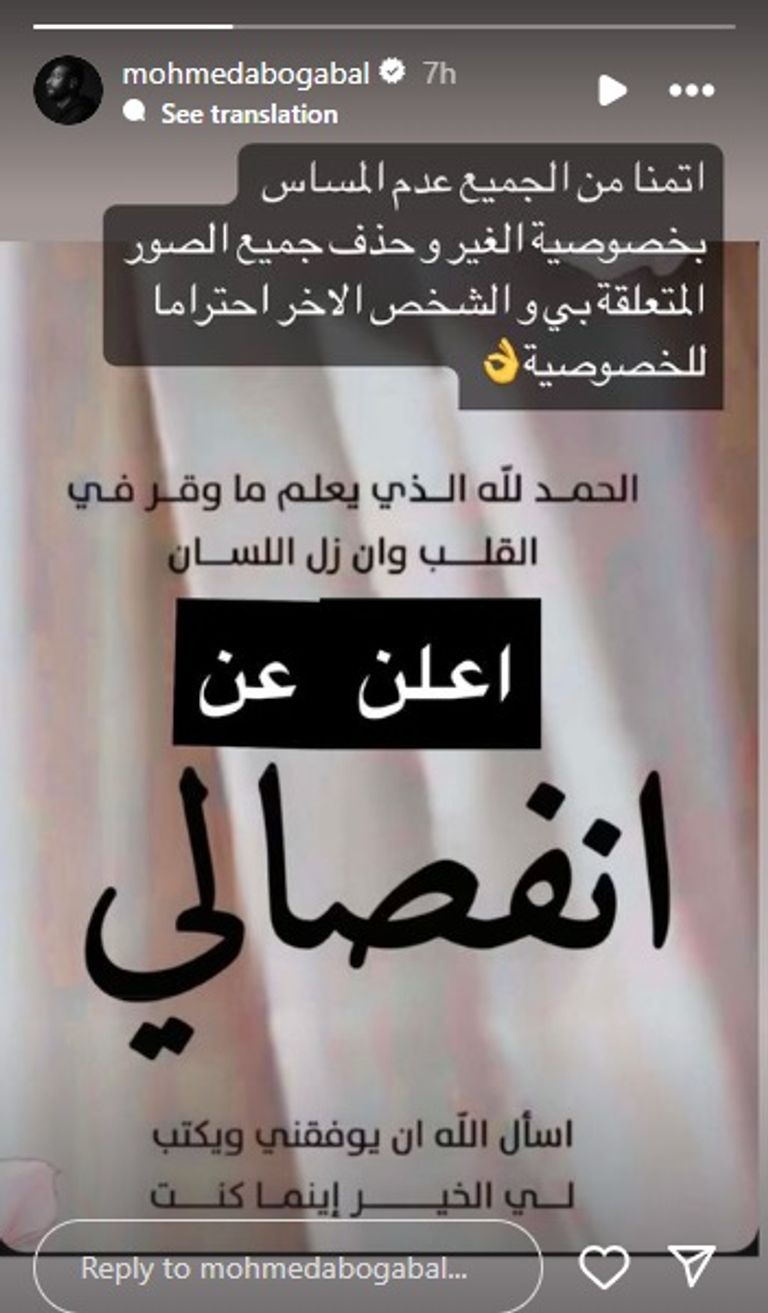The image size is (768, 1313).
Task: Open mohmedabogabal's profile picture
Action: point(68,90)
